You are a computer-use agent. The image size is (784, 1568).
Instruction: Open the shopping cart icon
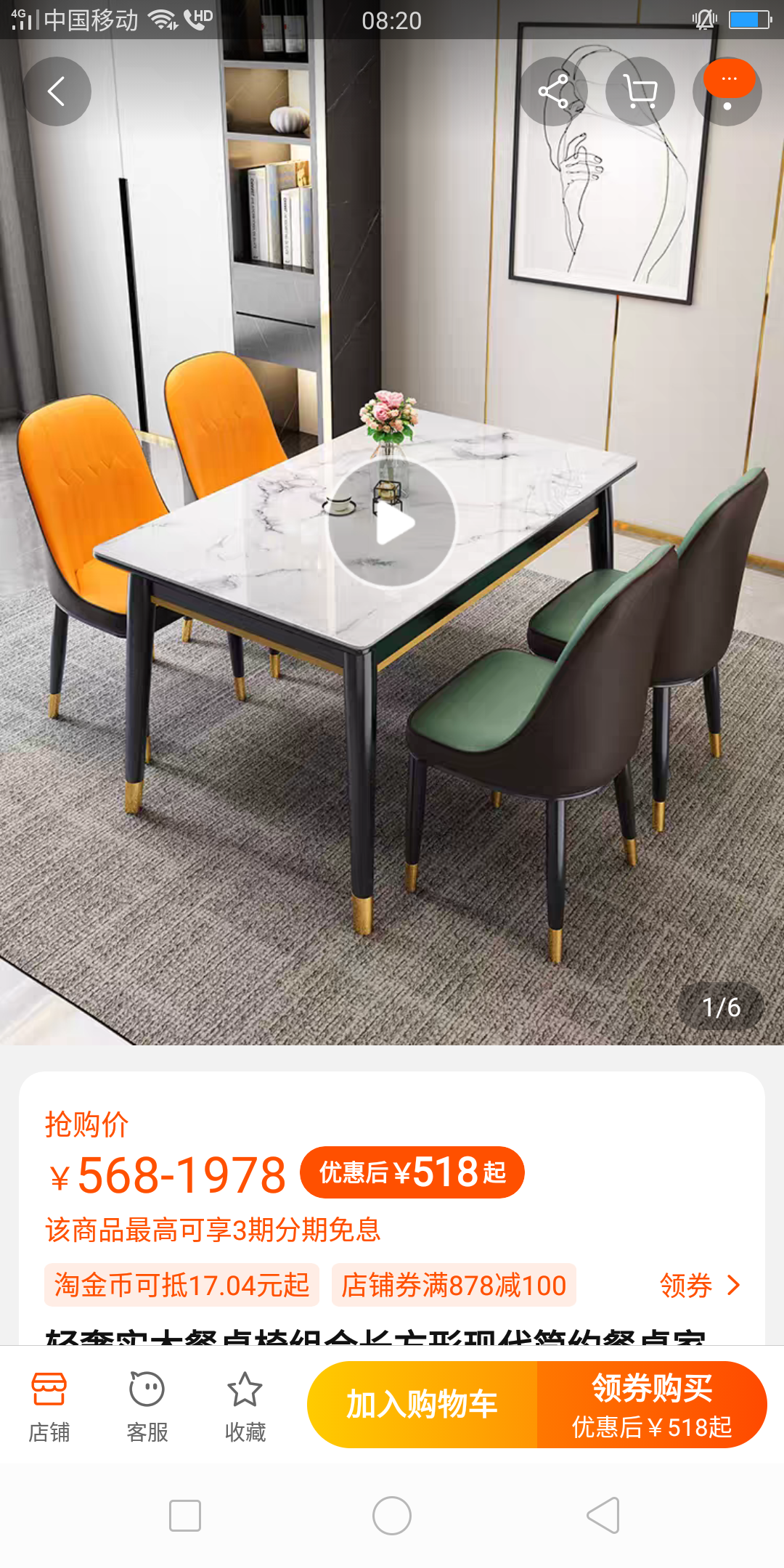(x=640, y=91)
